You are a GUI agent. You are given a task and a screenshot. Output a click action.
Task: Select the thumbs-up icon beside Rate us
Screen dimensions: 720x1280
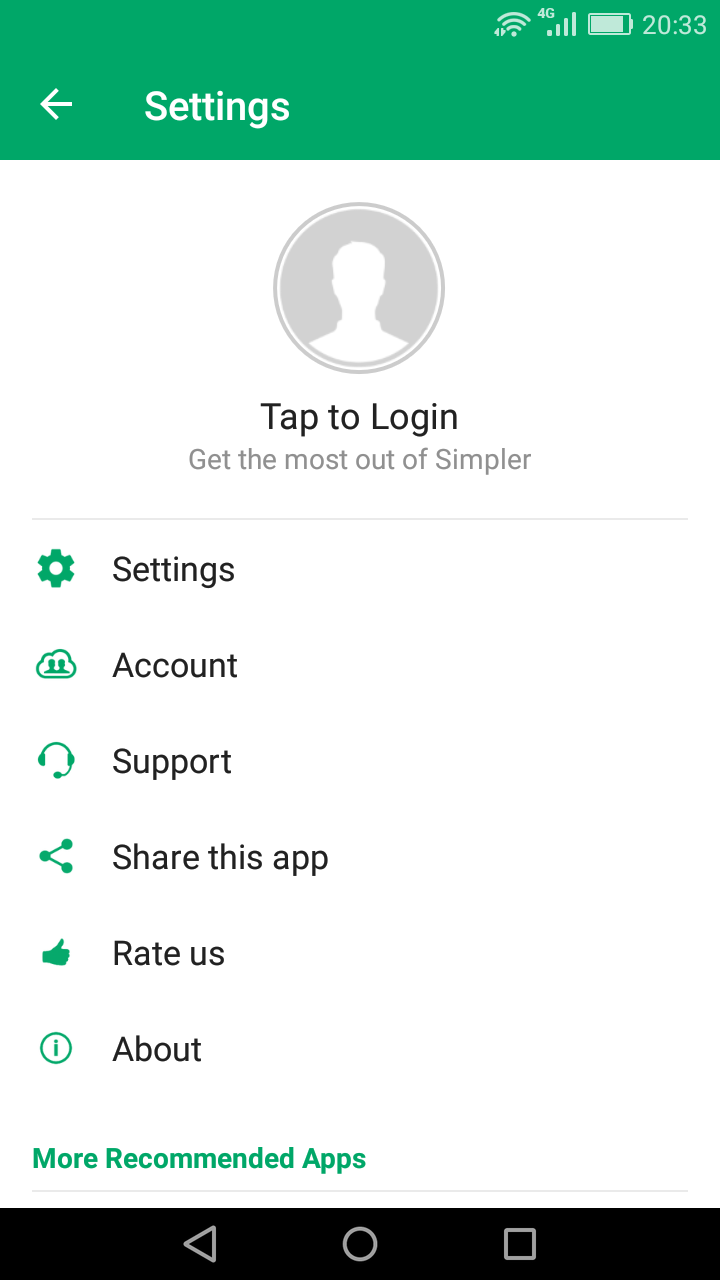click(55, 952)
